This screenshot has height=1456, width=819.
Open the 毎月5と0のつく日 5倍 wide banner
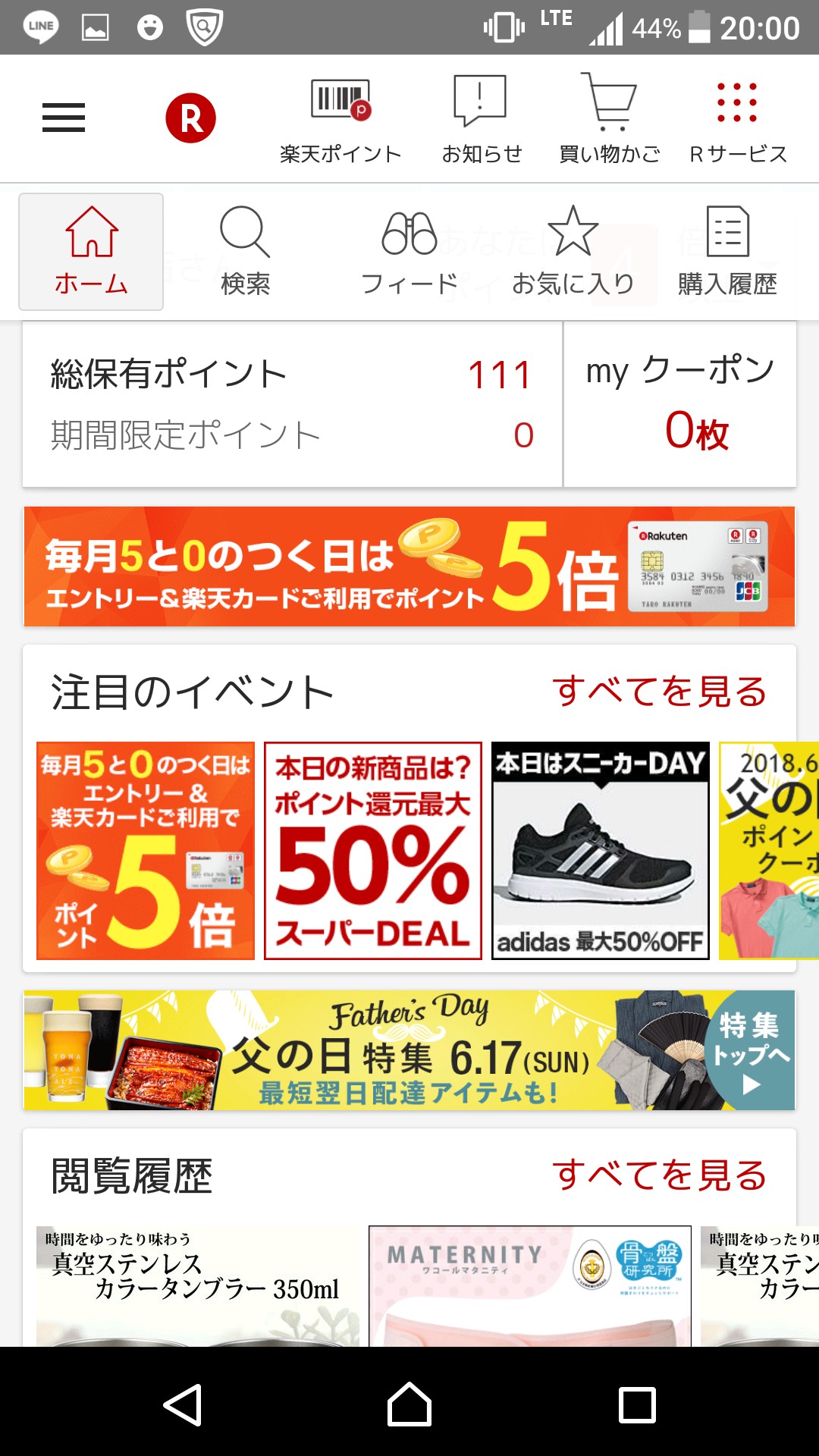pos(409,566)
